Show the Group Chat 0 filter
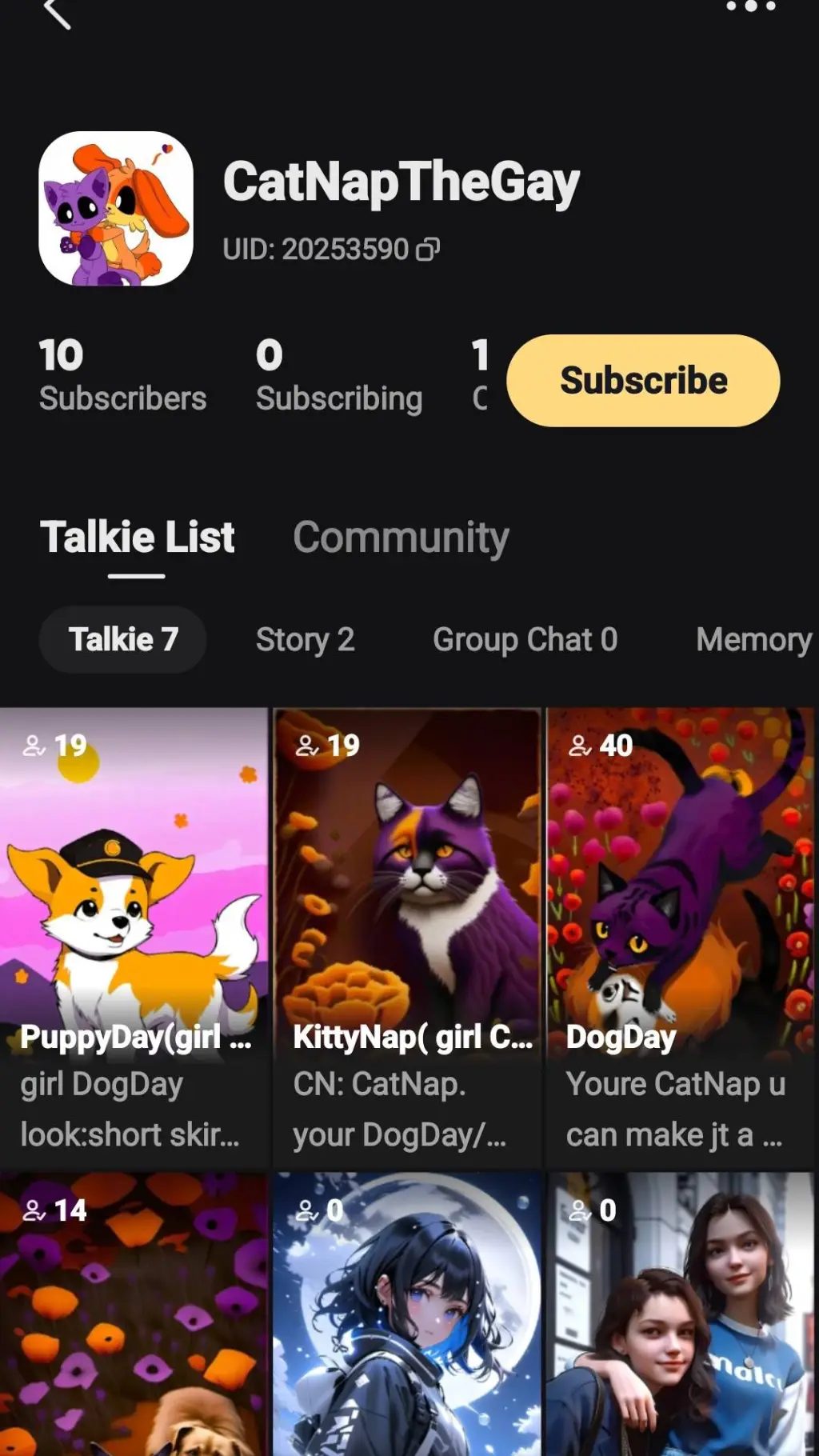The height and width of the screenshot is (1456, 819). coord(525,639)
